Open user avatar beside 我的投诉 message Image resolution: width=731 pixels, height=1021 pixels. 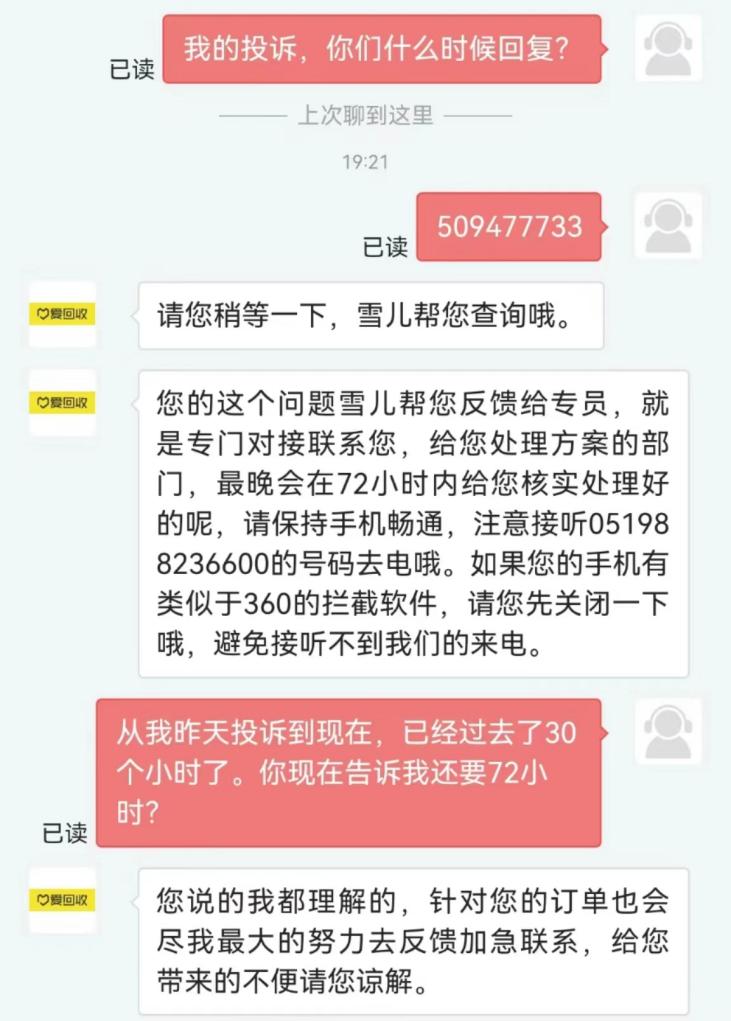point(668,49)
